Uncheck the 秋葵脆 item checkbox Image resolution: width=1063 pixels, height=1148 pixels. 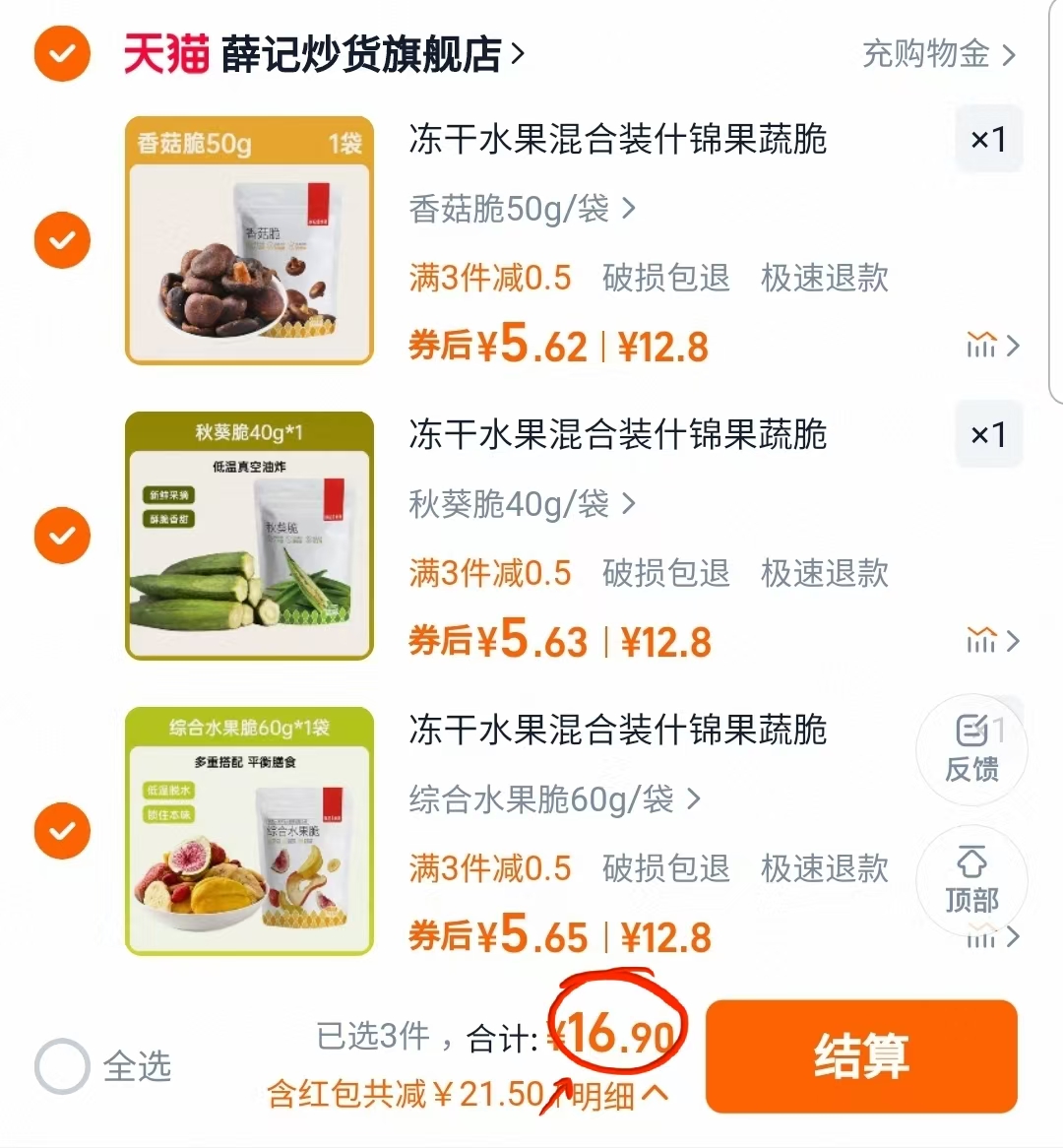click(x=62, y=535)
